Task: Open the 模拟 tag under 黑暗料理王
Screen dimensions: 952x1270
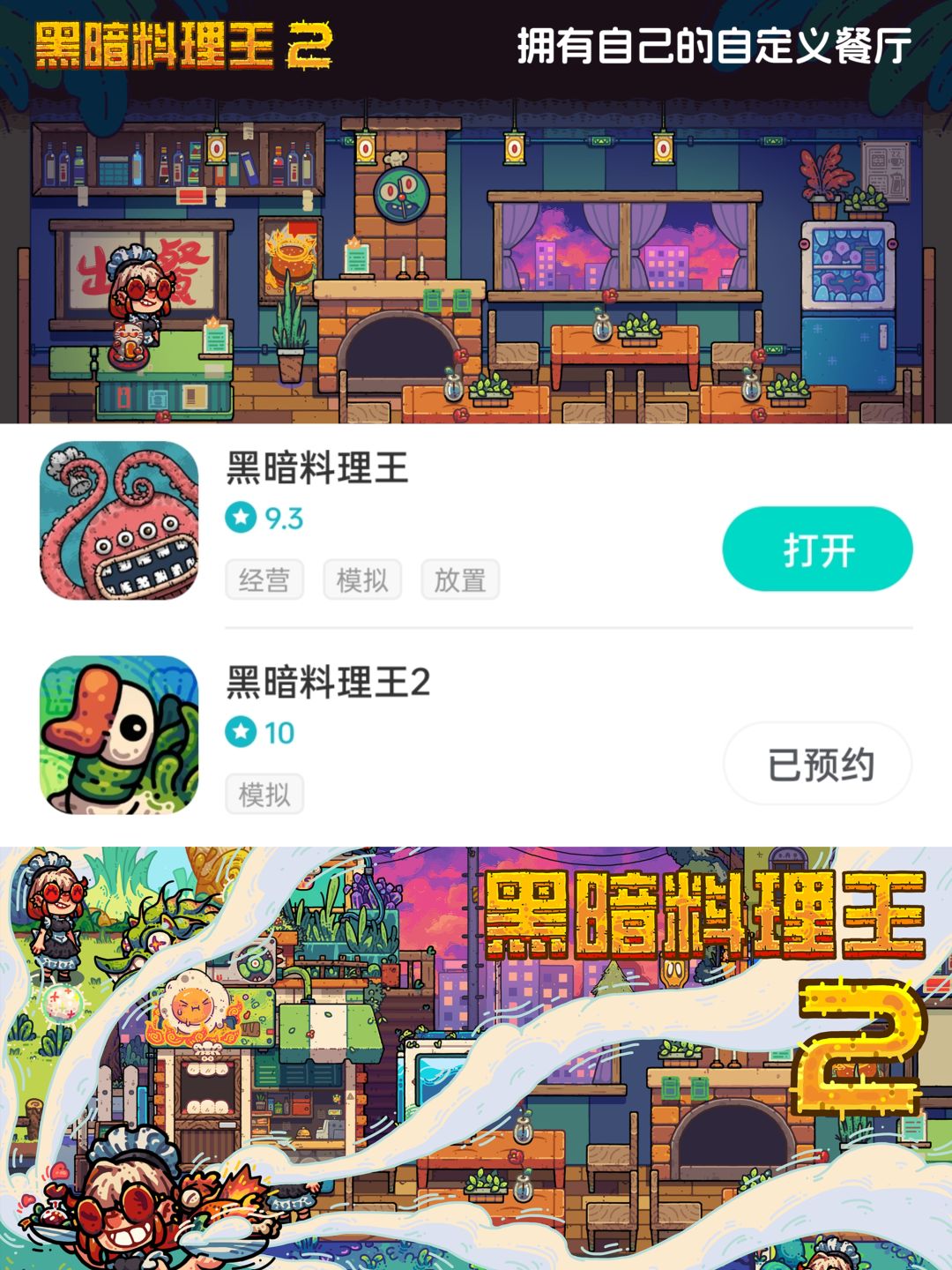Action: click(363, 578)
